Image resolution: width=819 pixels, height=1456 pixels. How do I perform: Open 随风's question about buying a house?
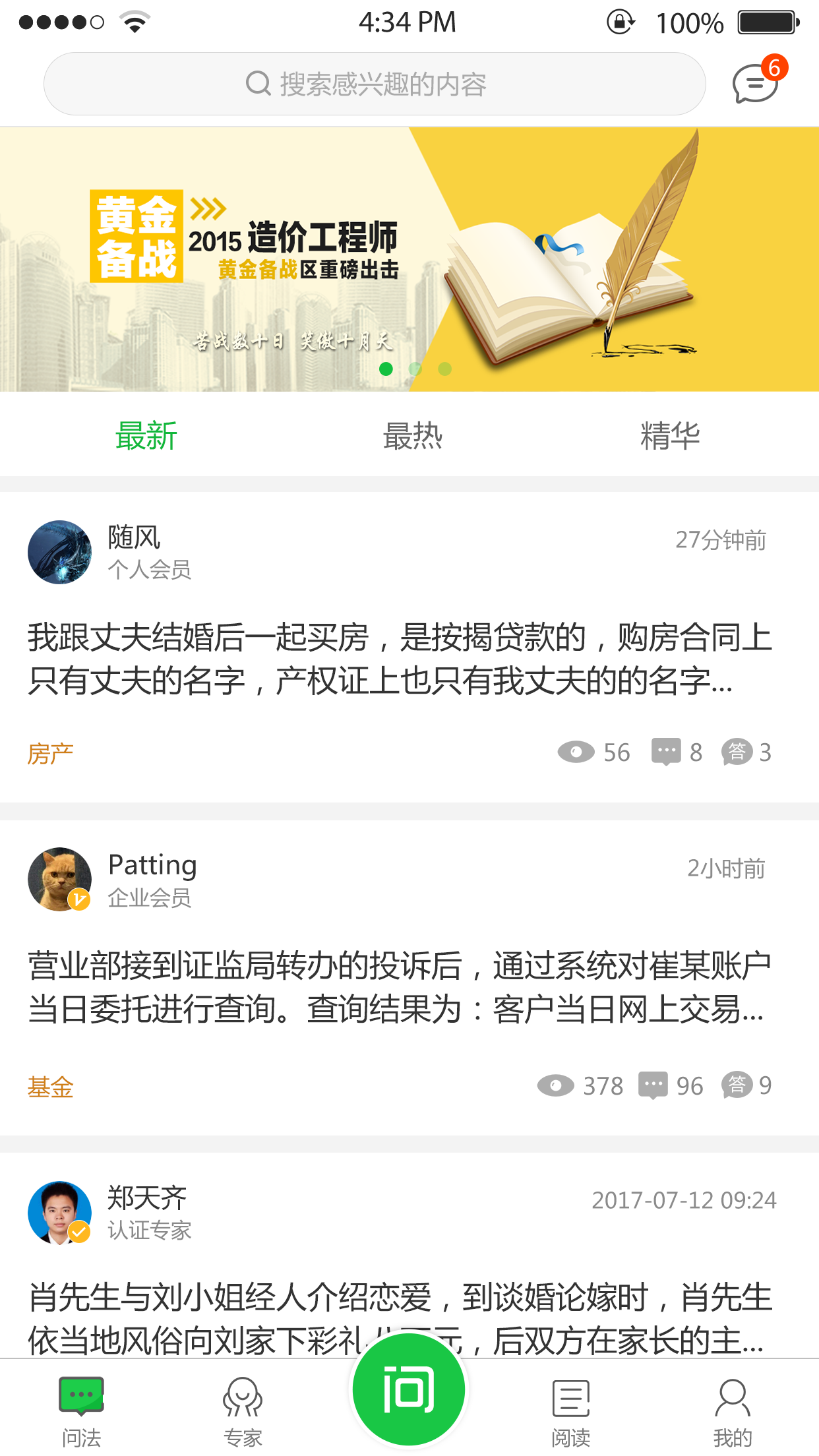400,659
